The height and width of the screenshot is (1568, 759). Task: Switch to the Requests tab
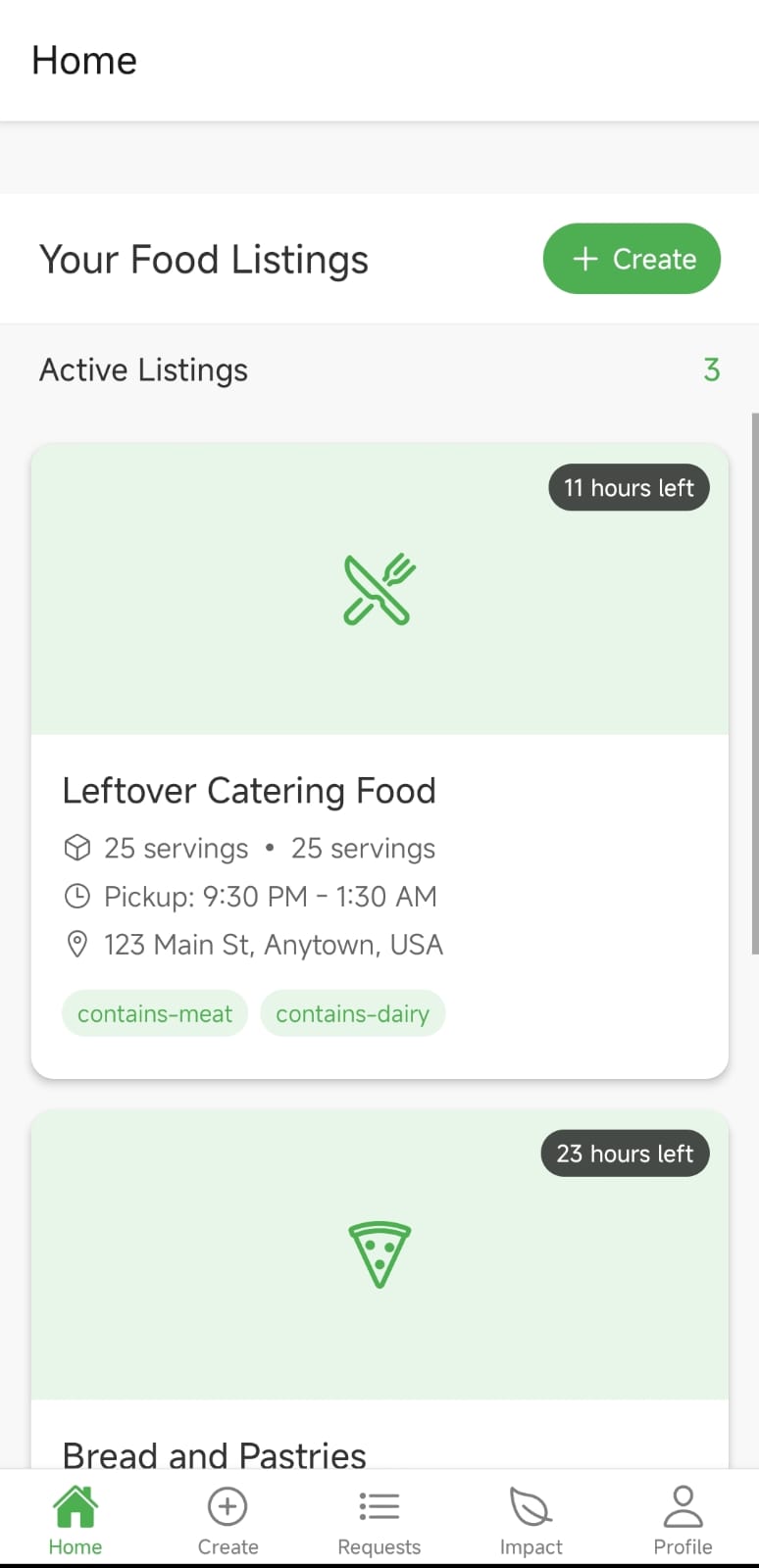pos(379,1519)
